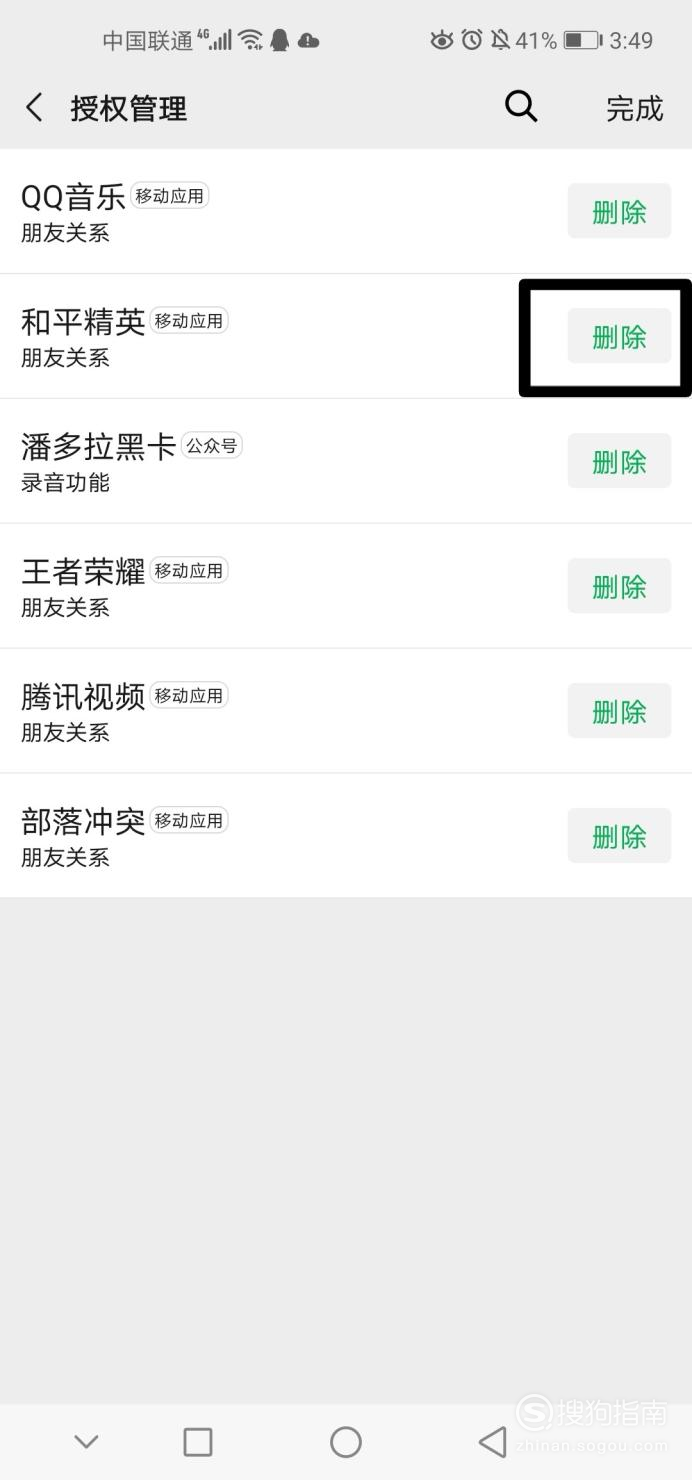
Task: Open recent apps from navigation bar
Action: click(x=198, y=1442)
